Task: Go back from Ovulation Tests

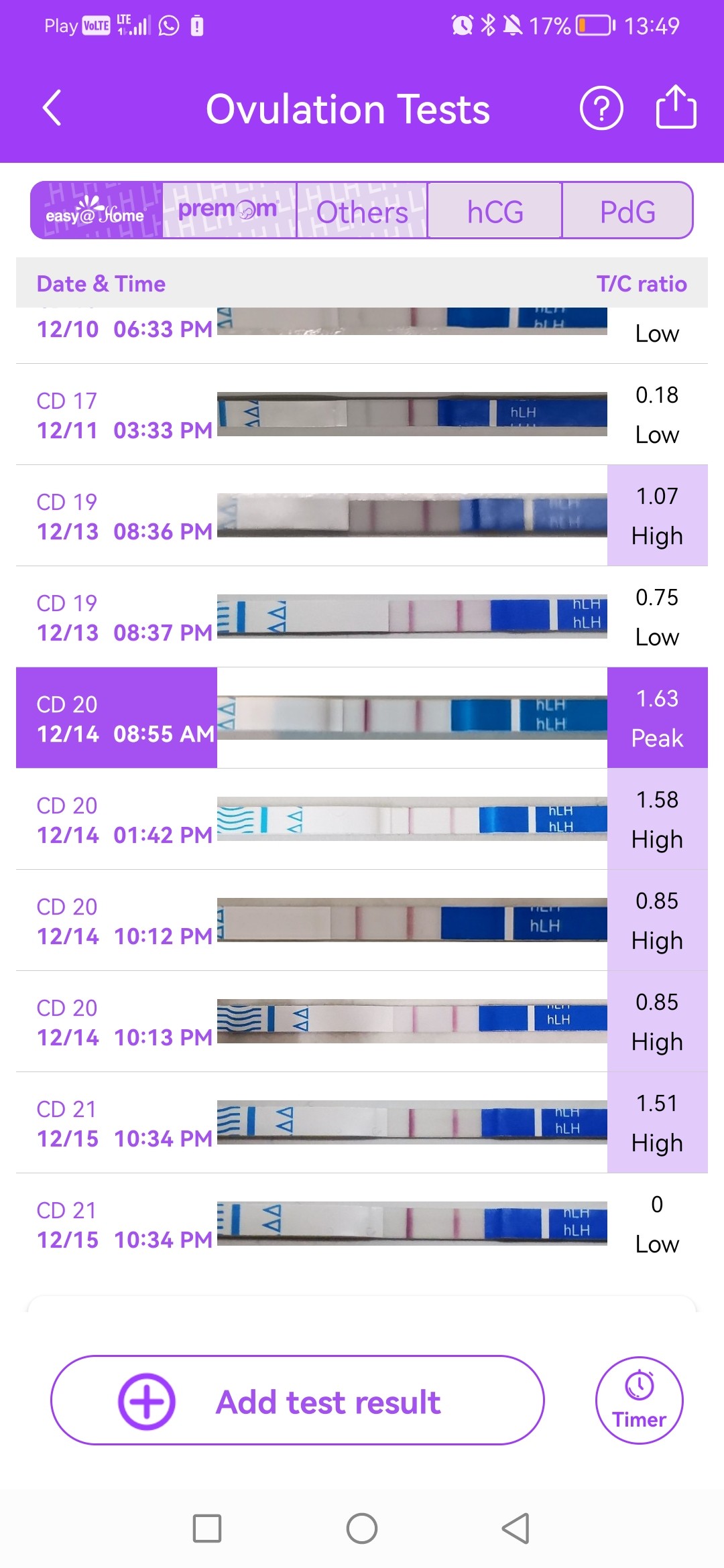Action: [52, 108]
